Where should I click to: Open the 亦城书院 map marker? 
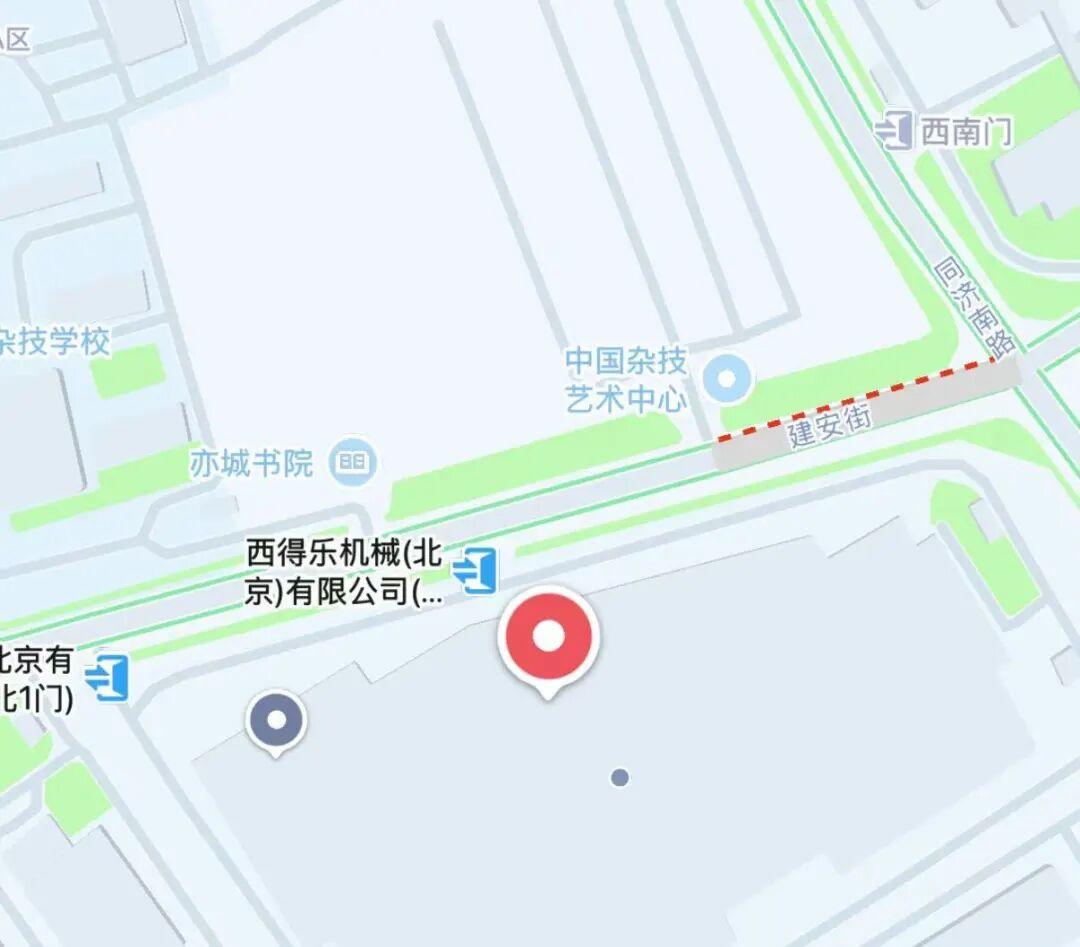[x=352, y=461]
